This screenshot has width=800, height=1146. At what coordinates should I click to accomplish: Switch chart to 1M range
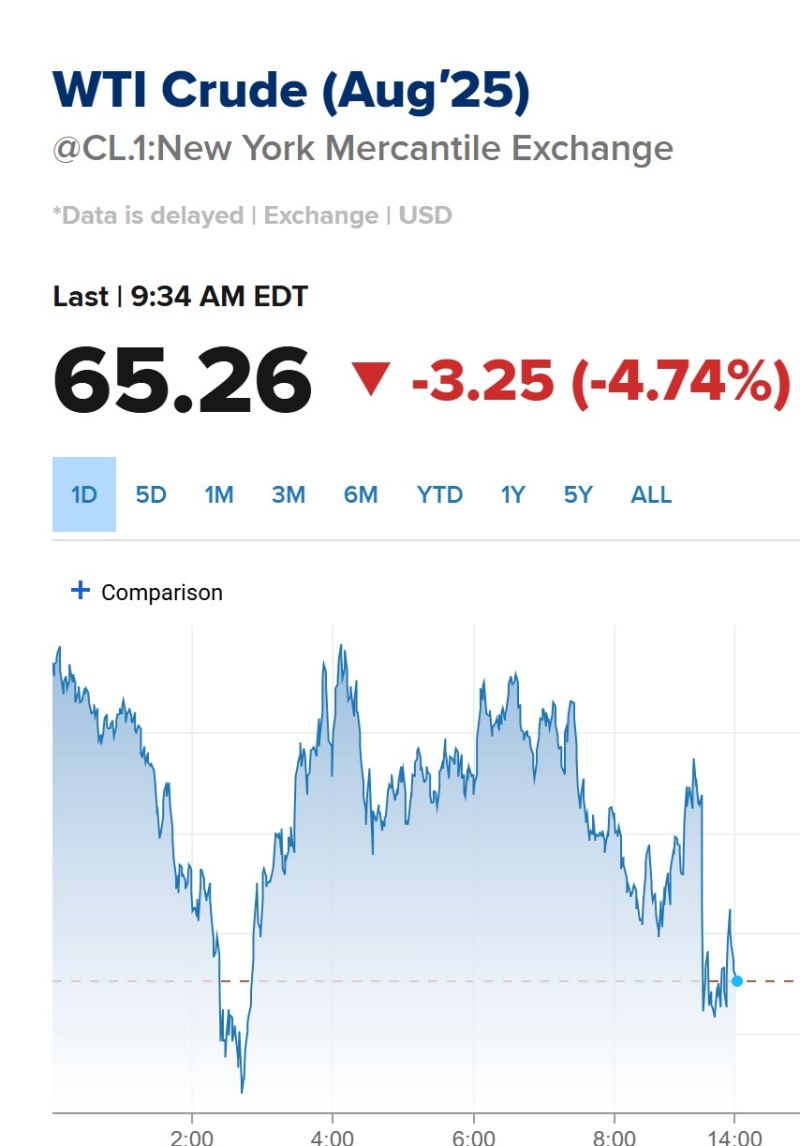coord(219,495)
